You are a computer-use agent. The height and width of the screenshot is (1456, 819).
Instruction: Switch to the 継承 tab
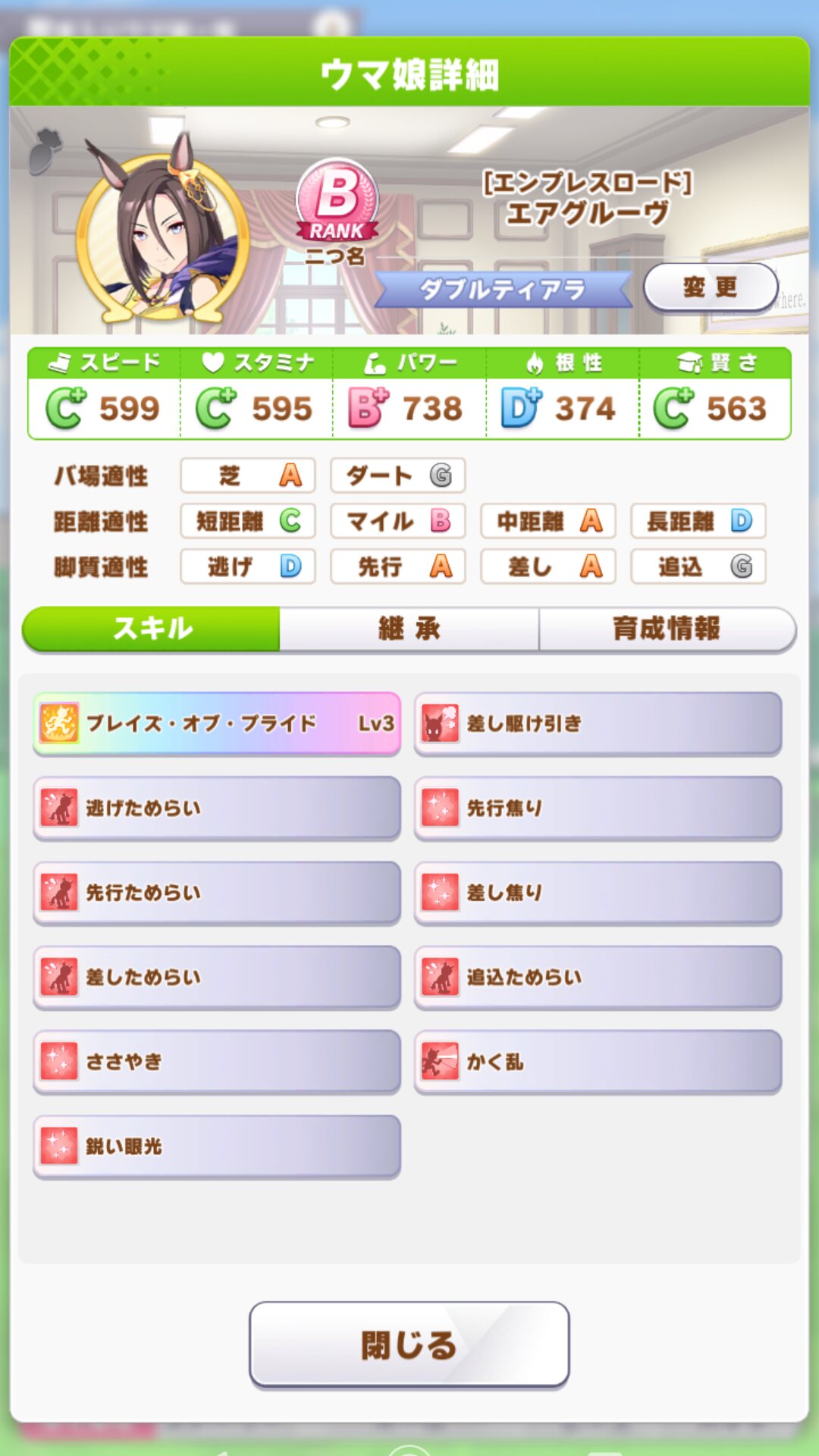pyautogui.click(x=409, y=629)
